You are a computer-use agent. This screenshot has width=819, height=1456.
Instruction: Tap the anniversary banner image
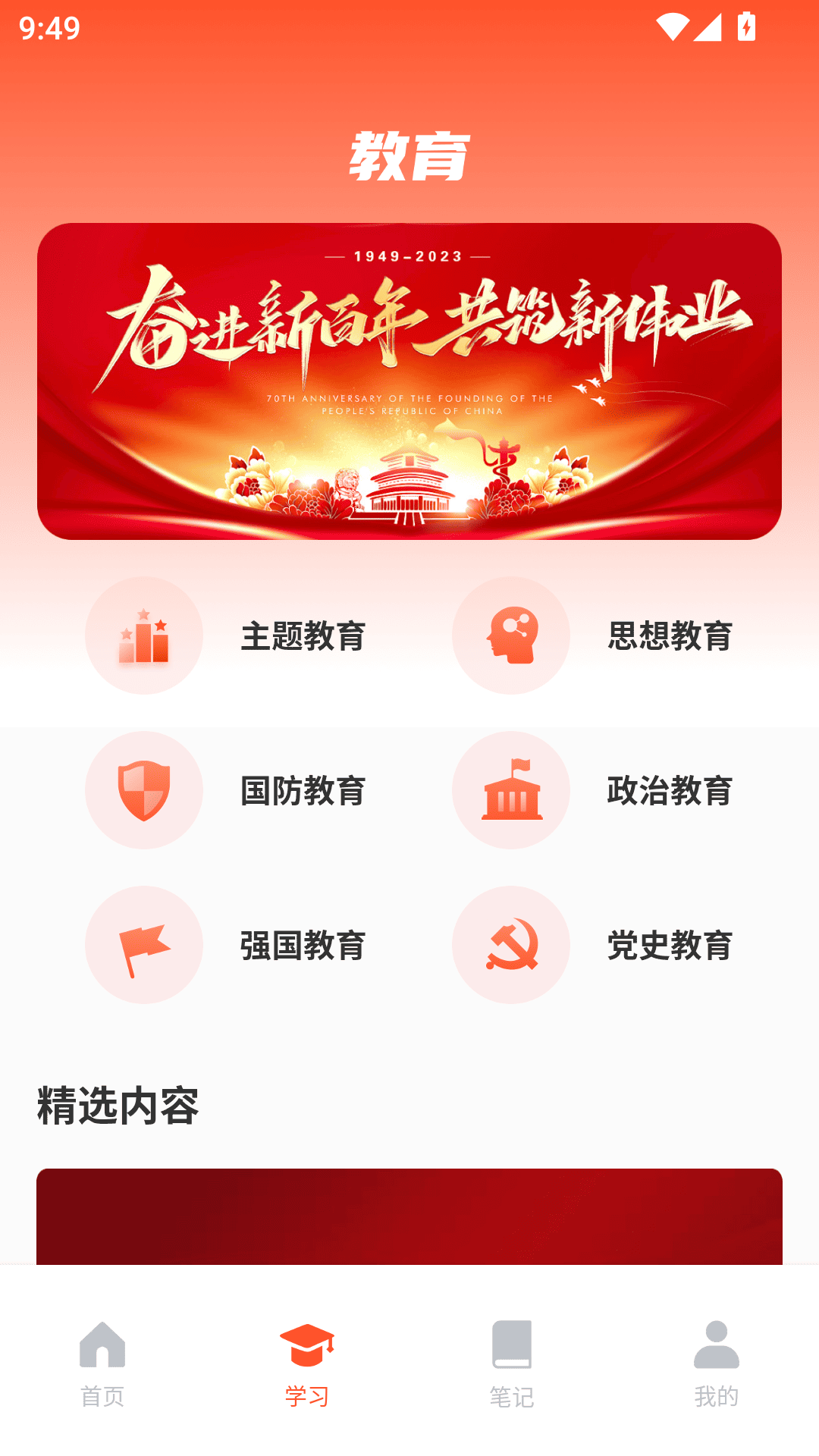(x=409, y=379)
